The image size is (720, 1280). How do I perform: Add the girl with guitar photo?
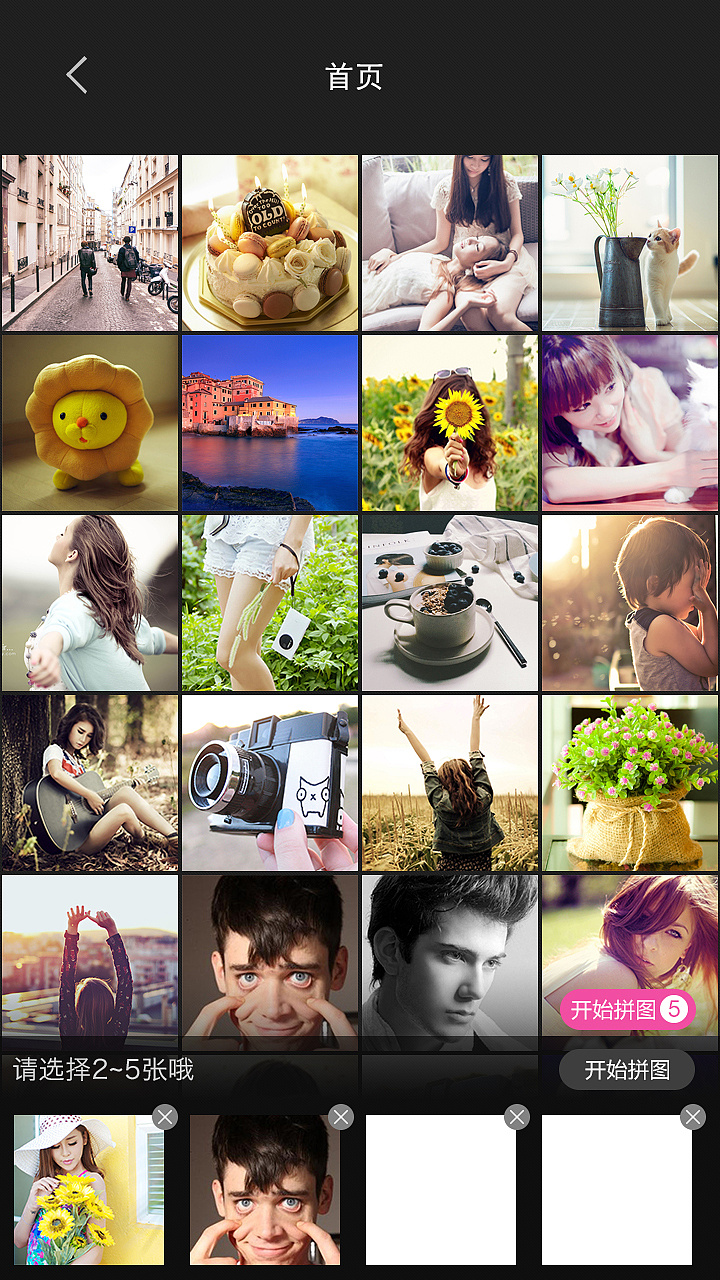(90, 783)
